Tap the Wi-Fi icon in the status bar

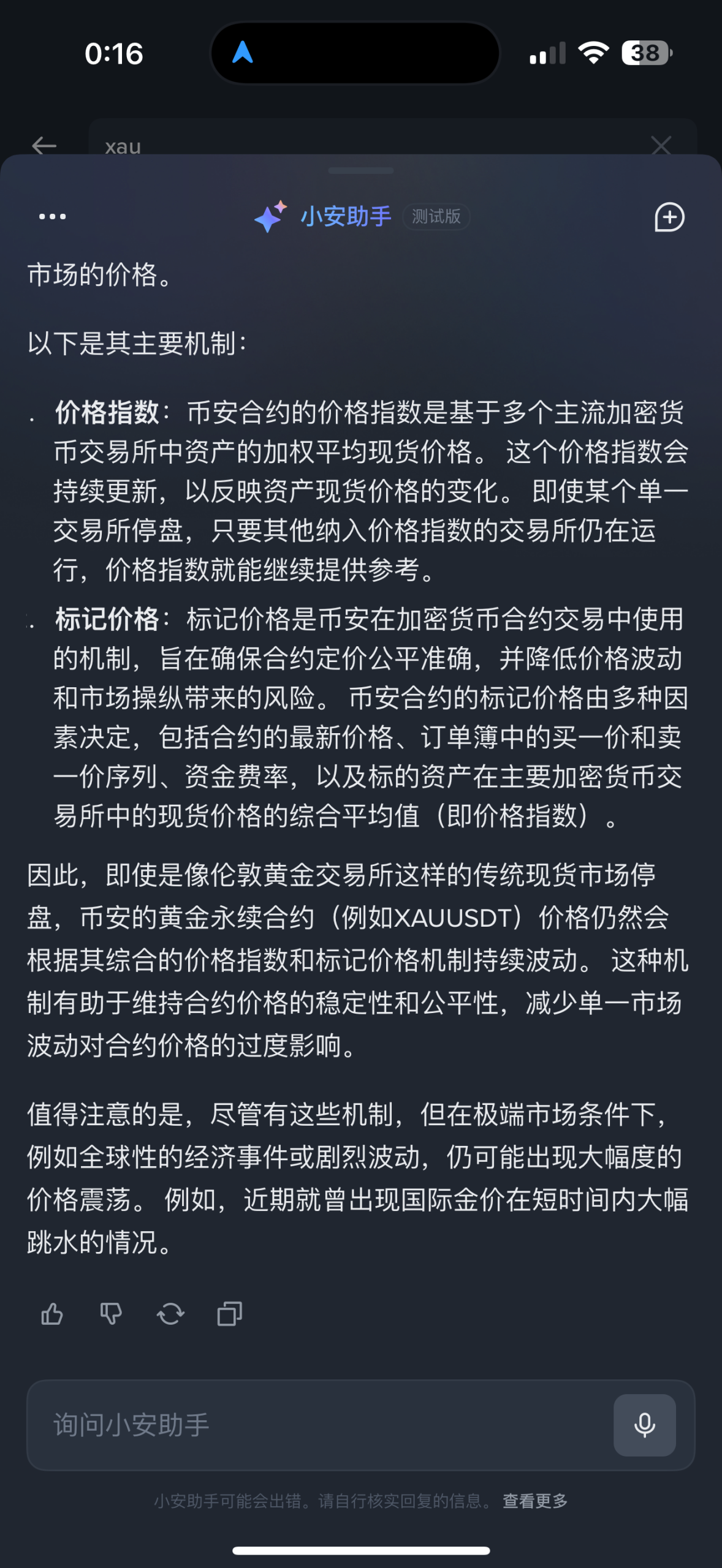[593, 54]
